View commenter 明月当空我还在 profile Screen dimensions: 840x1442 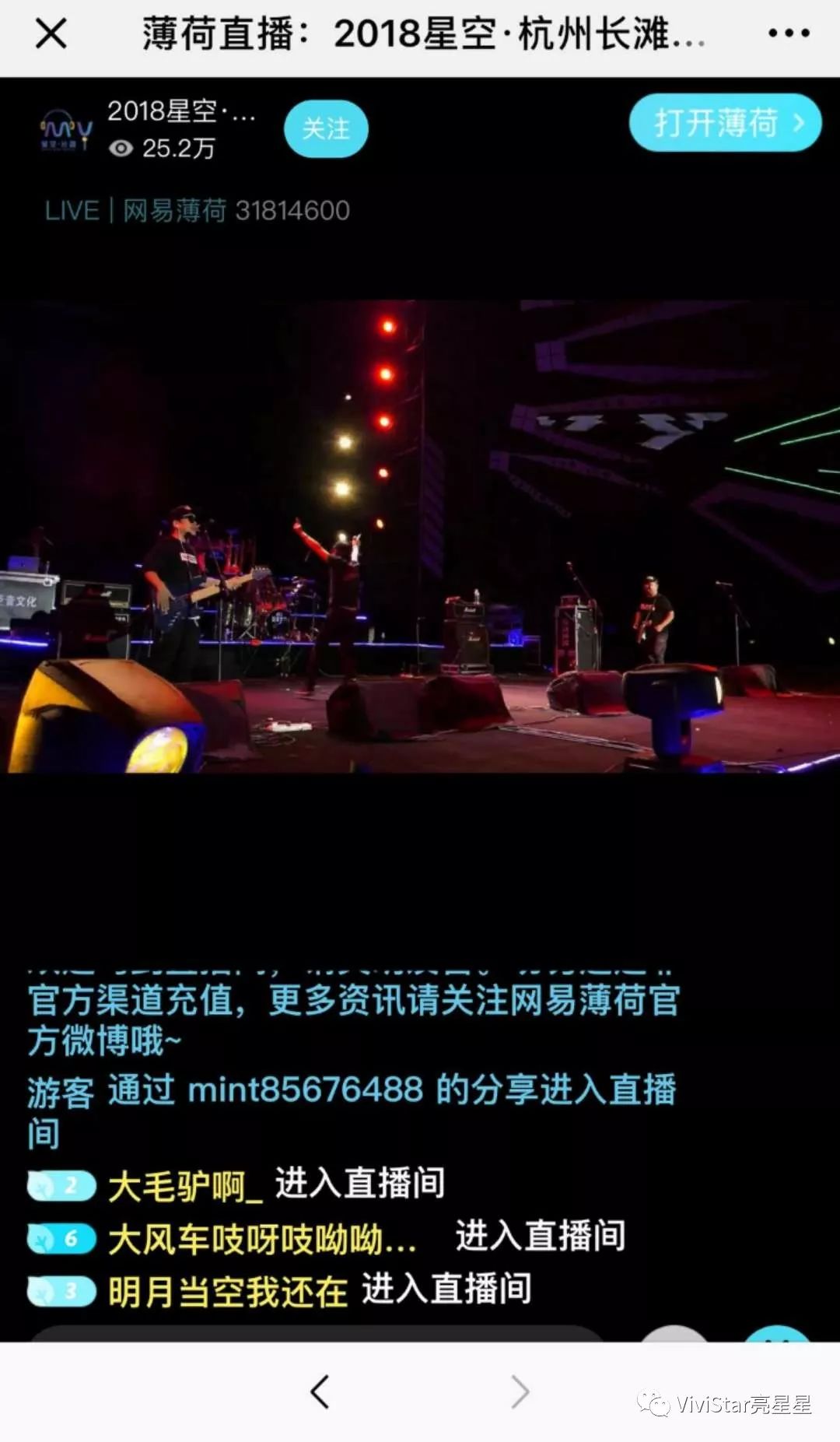pyautogui.click(x=227, y=1292)
